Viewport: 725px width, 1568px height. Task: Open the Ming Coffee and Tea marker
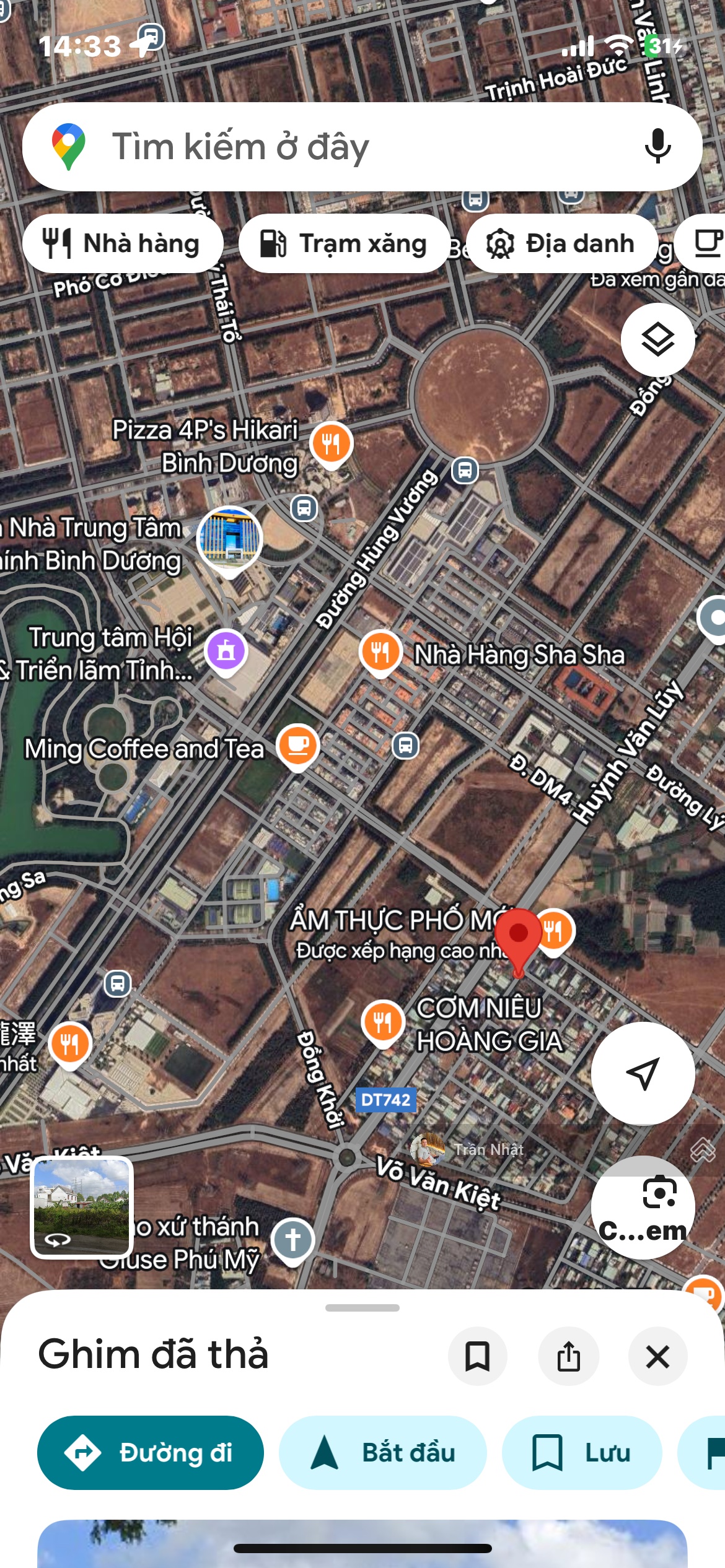tap(298, 745)
